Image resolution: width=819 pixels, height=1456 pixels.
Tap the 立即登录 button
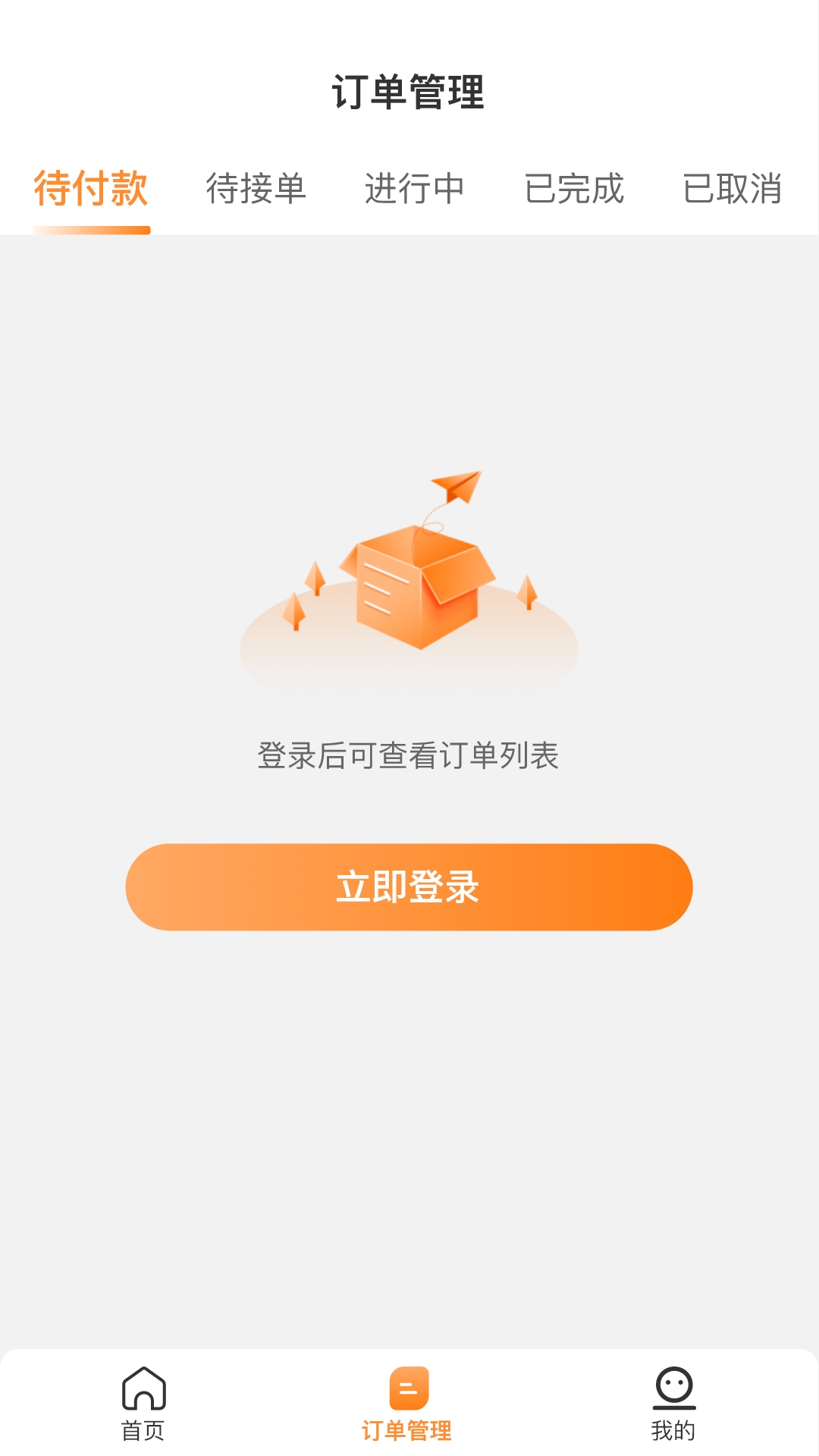coord(409,886)
